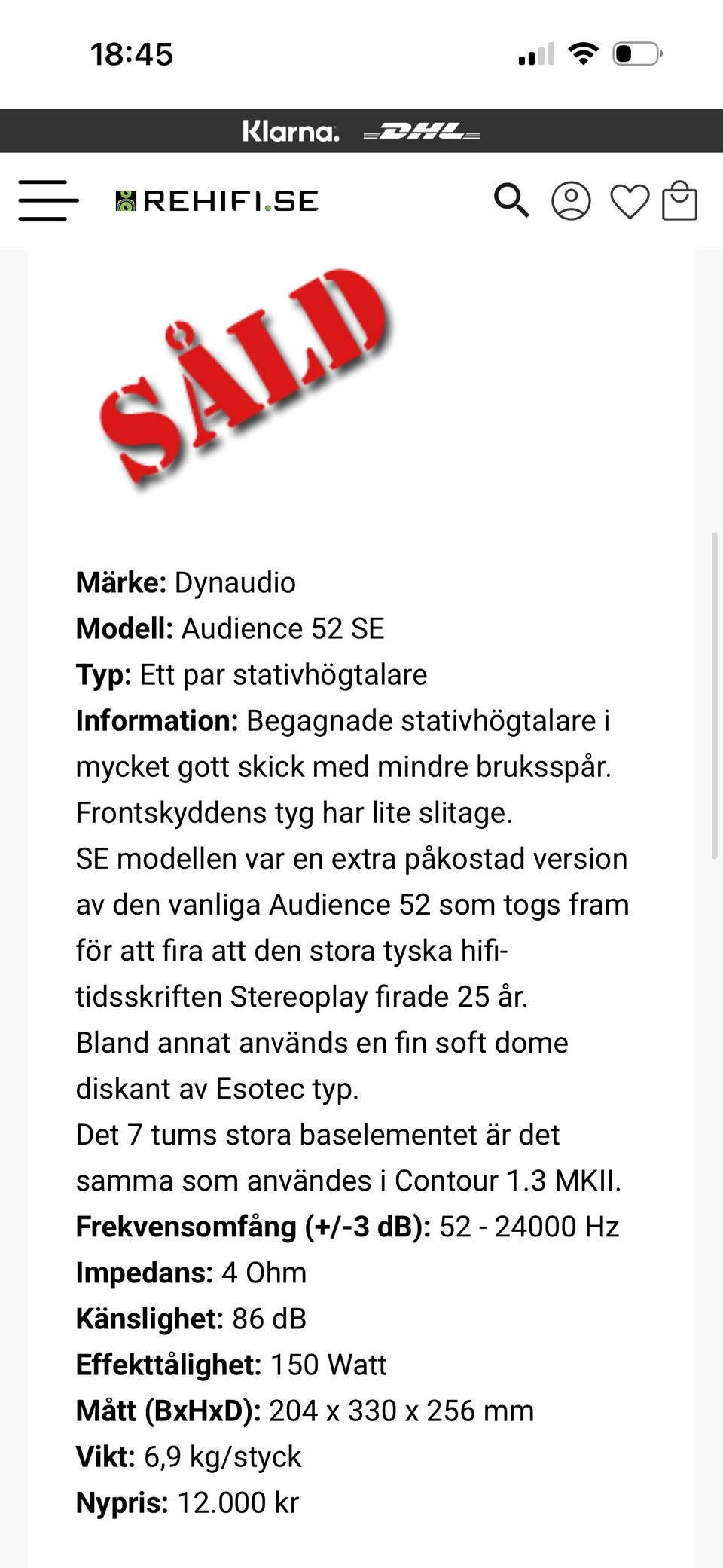Open the user account icon
The image size is (723, 1568).
click(x=572, y=200)
